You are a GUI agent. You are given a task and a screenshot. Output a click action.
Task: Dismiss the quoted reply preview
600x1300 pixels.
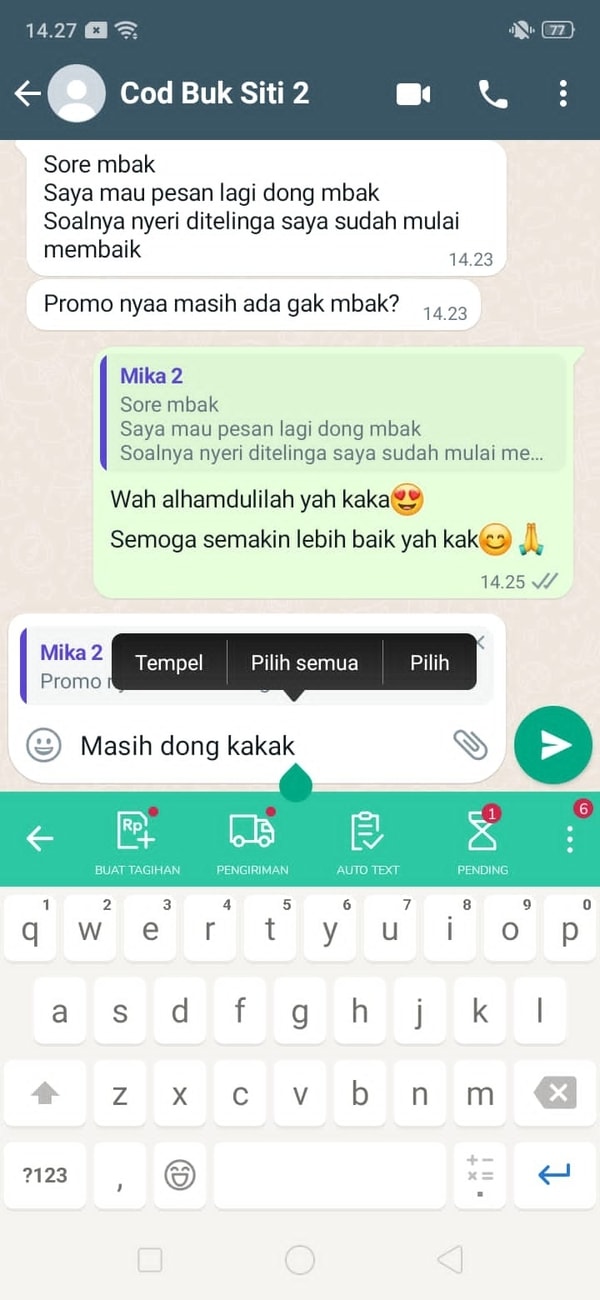(x=480, y=643)
